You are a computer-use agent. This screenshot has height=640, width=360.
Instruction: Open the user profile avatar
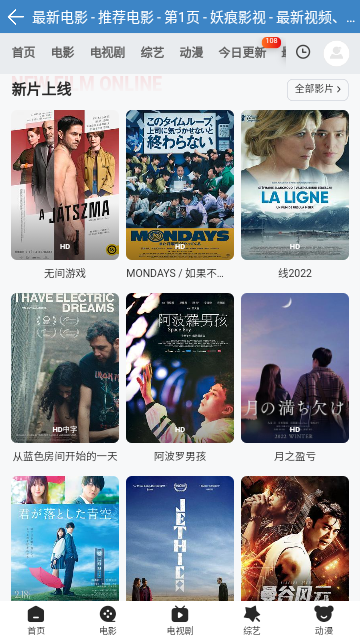tap(336, 53)
